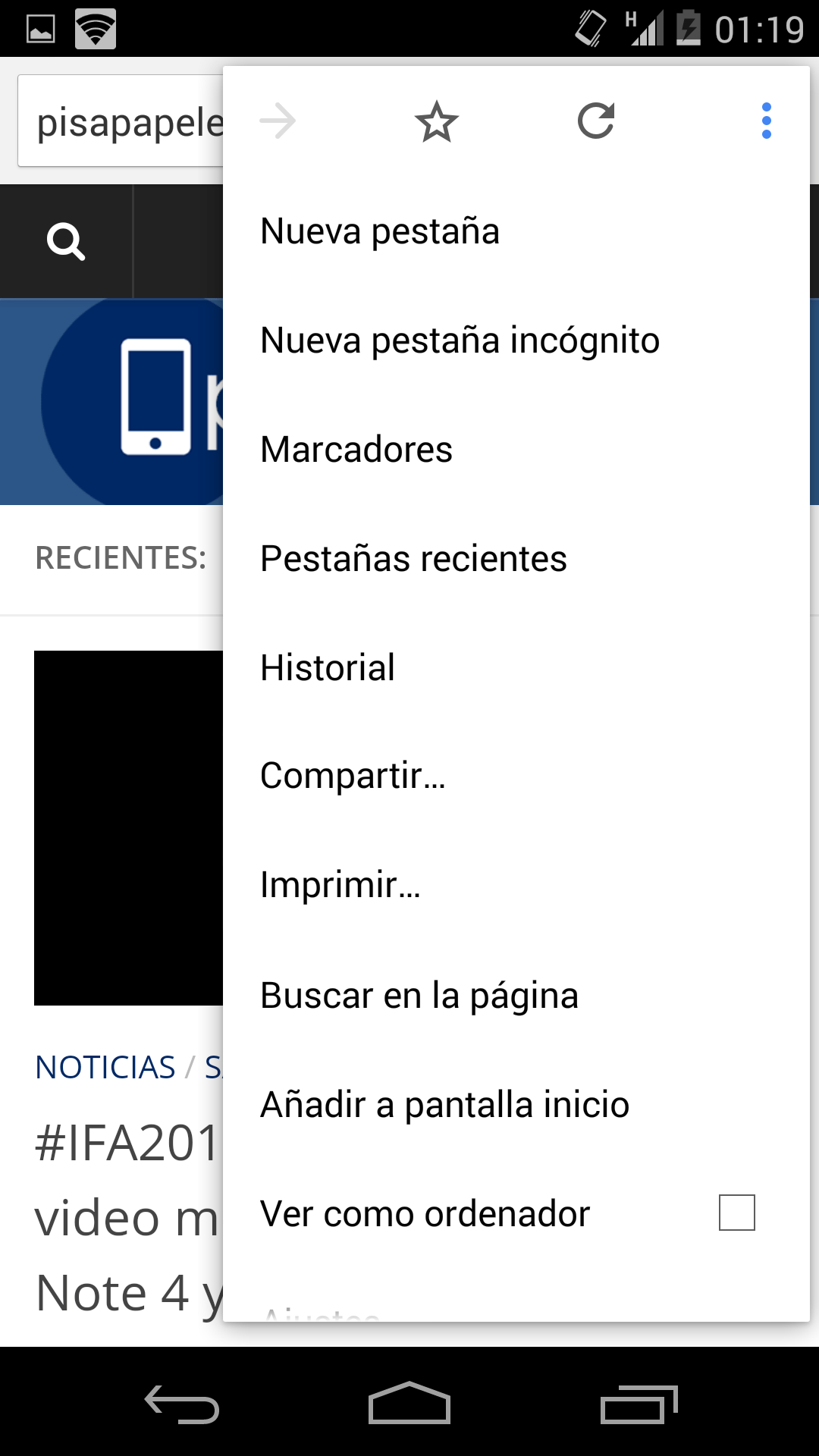Select Imprimir…
The image size is (819, 1456).
pyautogui.click(x=340, y=885)
